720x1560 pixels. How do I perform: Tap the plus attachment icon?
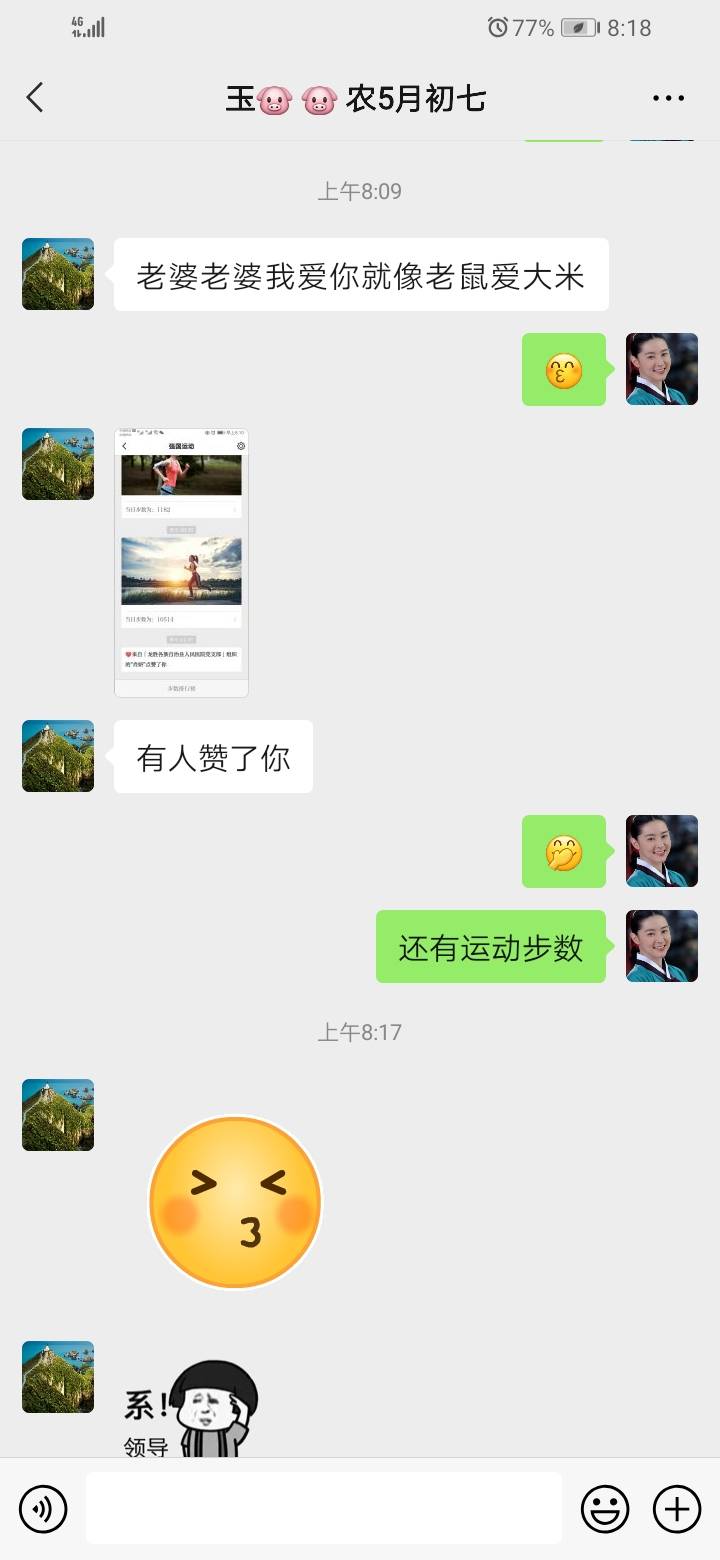pyautogui.click(x=678, y=1508)
